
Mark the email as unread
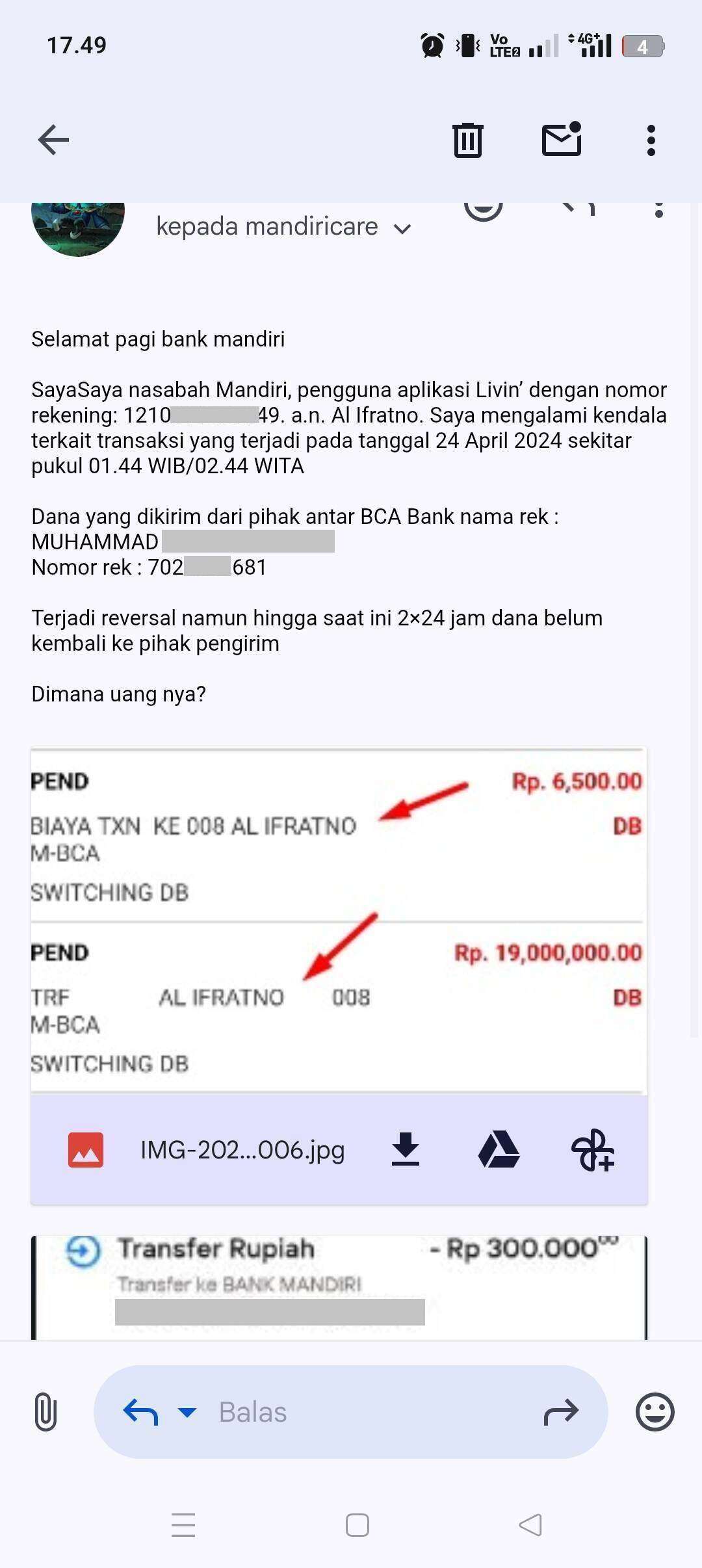coord(562,139)
